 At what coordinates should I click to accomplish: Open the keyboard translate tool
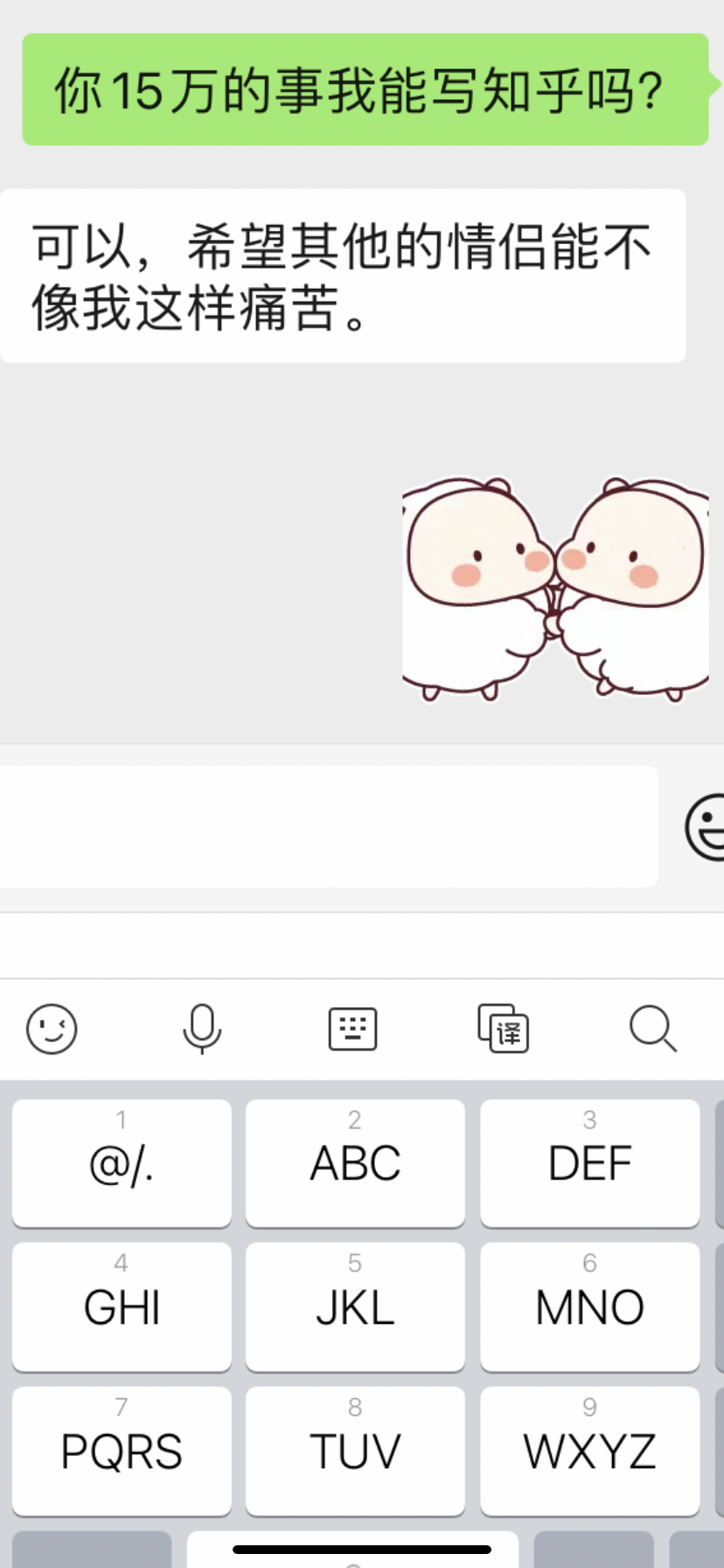click(503, 1028)
